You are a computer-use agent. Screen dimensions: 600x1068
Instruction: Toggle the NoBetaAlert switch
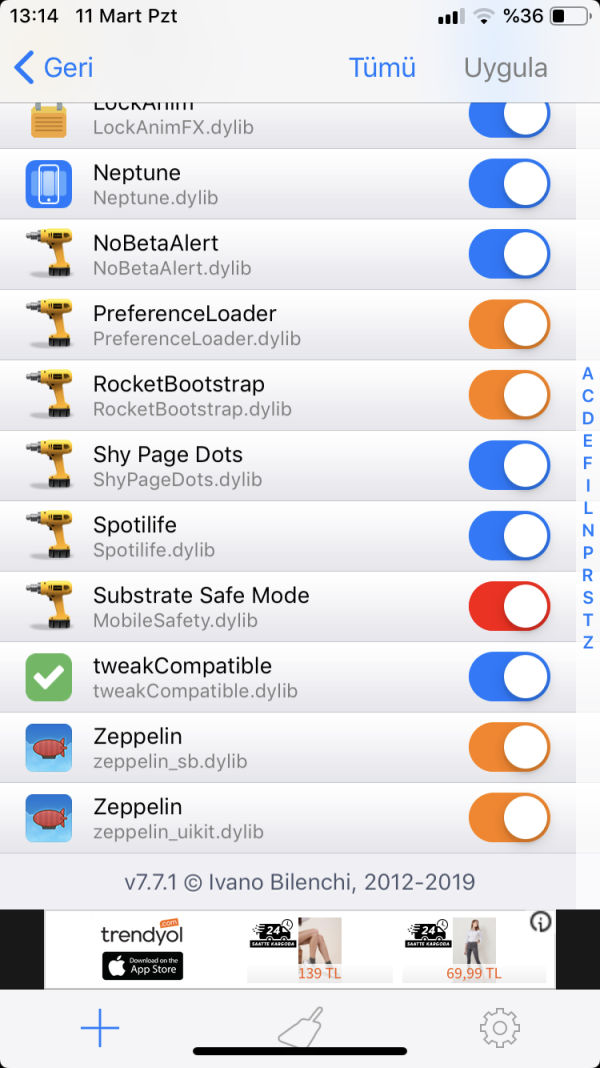click(509, 255)
